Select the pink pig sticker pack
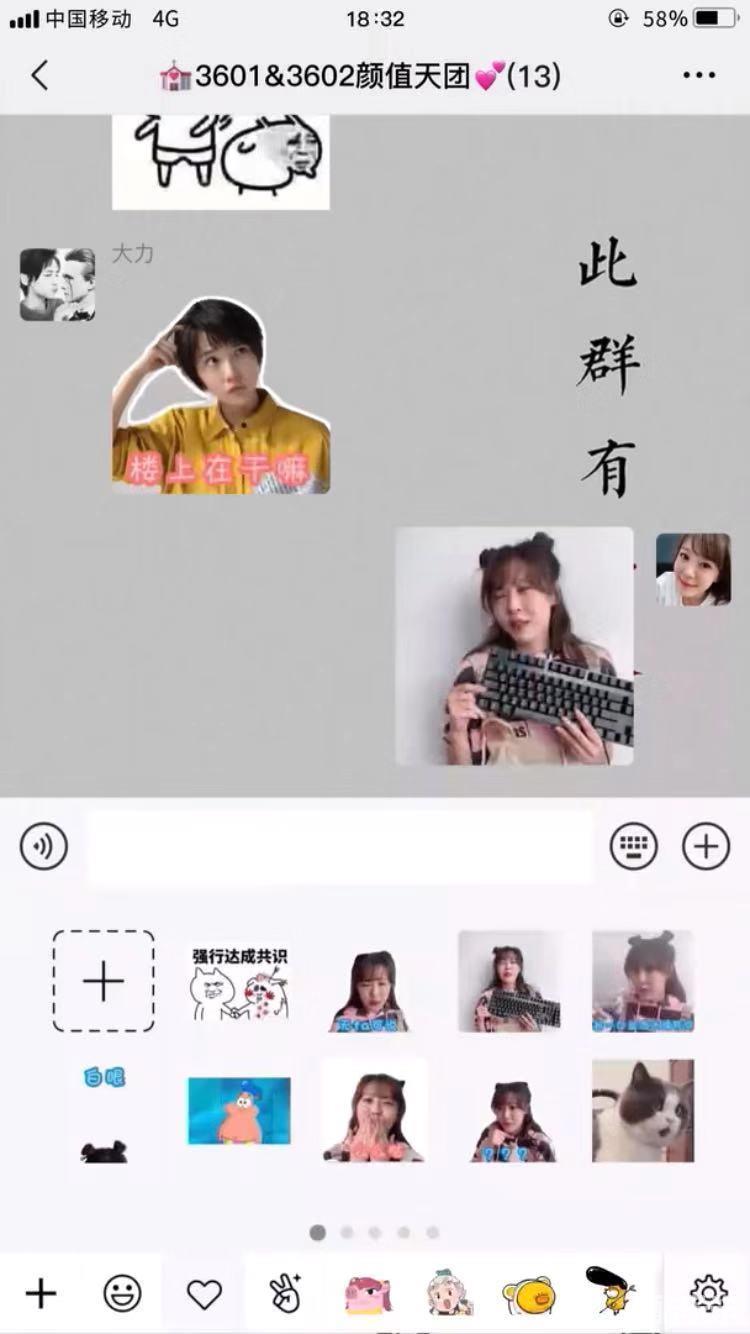 tap(367, 1294)
